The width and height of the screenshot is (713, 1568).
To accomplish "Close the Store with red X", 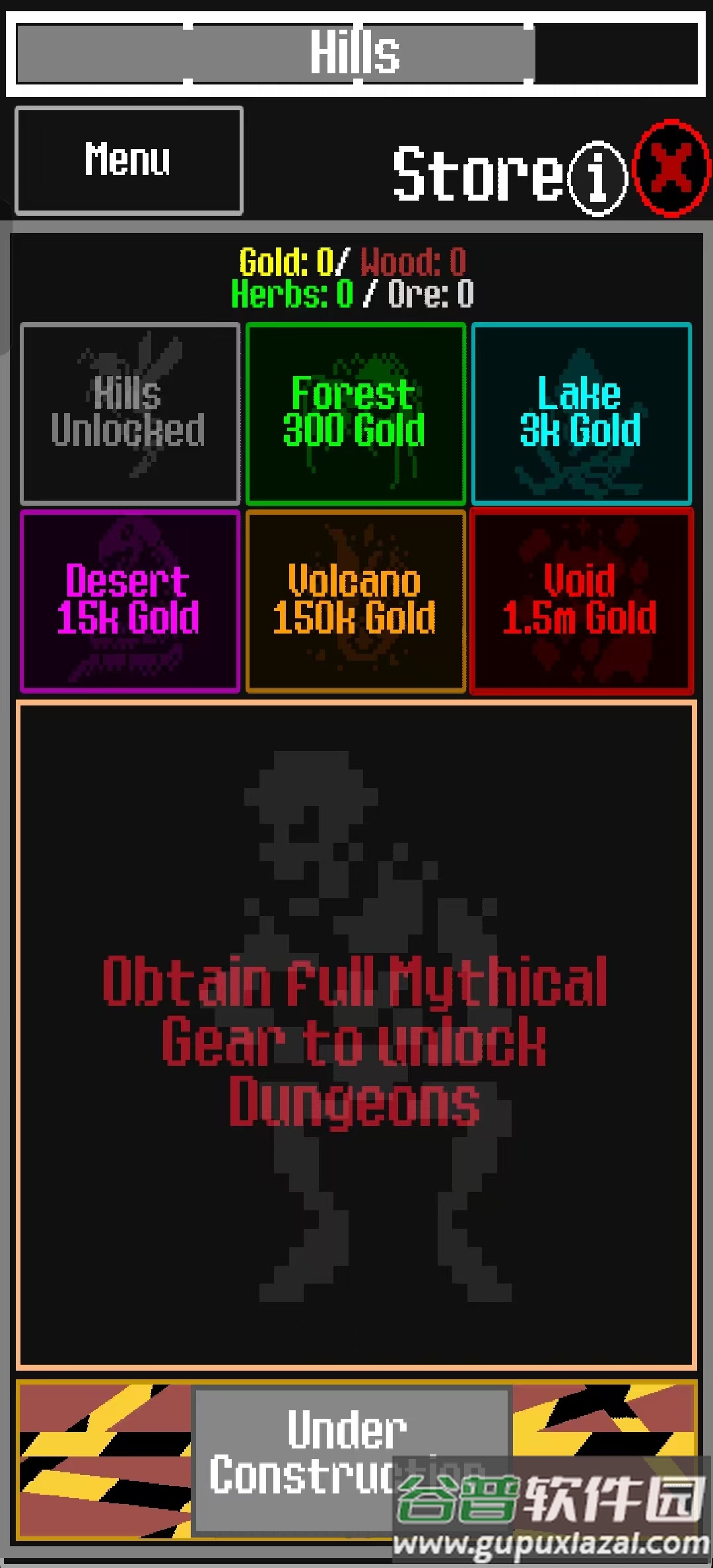I will (x=671, y=168).
